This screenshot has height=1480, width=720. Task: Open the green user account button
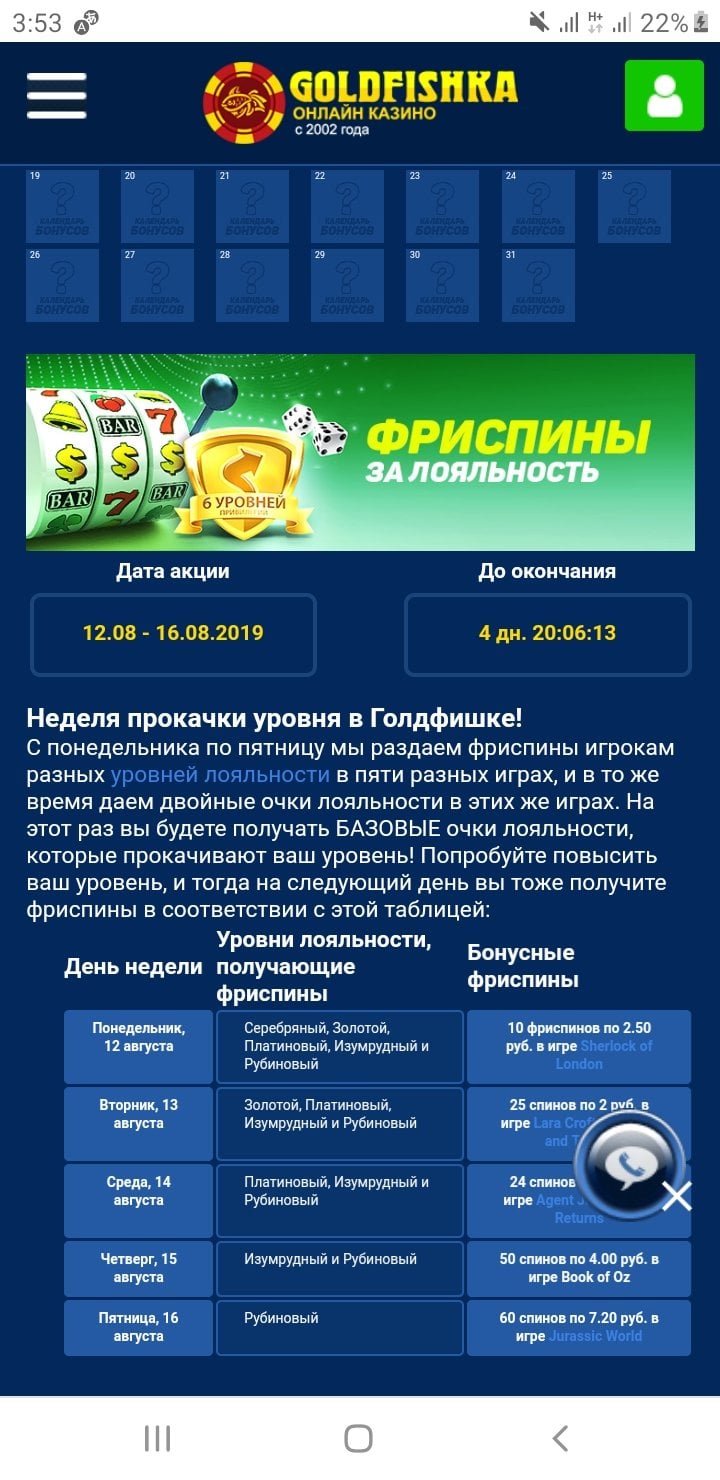664,96
